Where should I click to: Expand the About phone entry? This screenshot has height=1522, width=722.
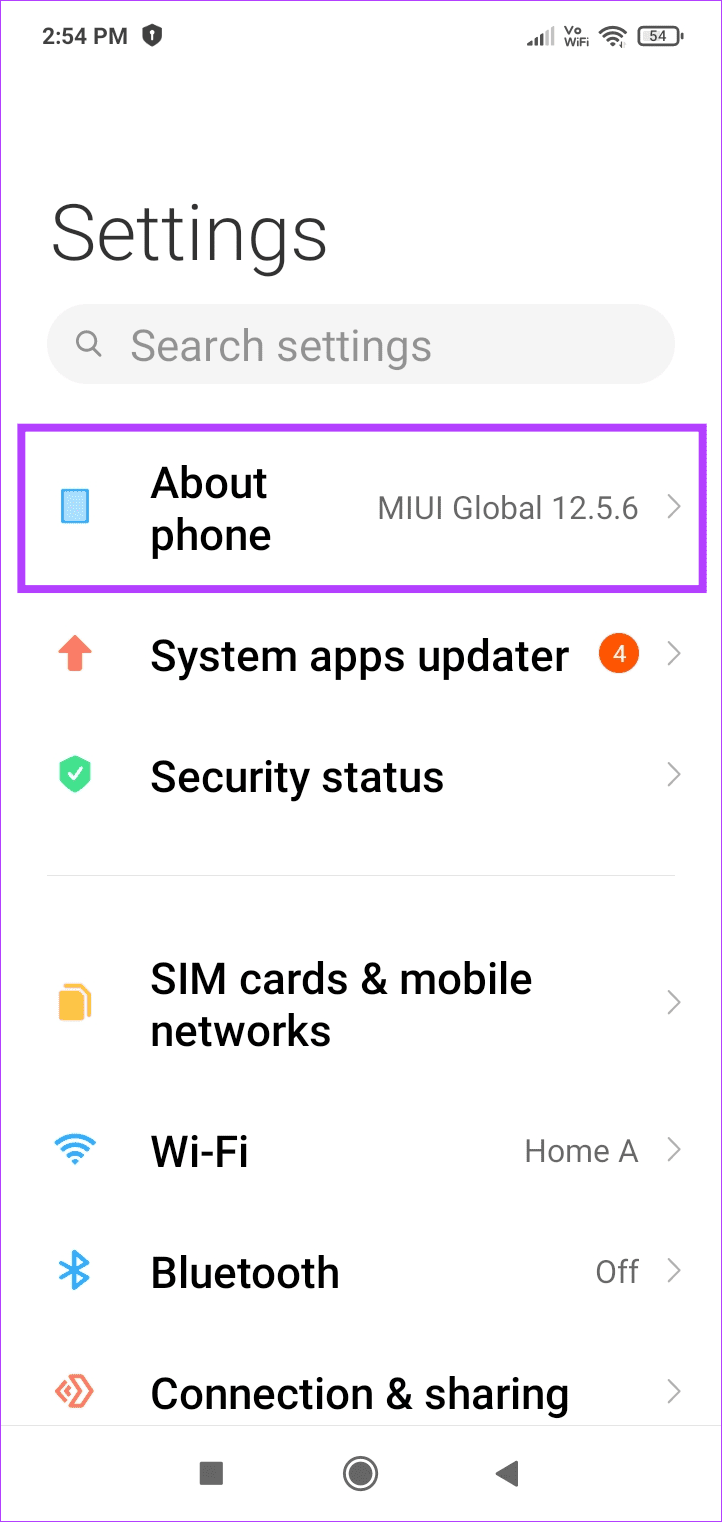(x=361, y=508)
